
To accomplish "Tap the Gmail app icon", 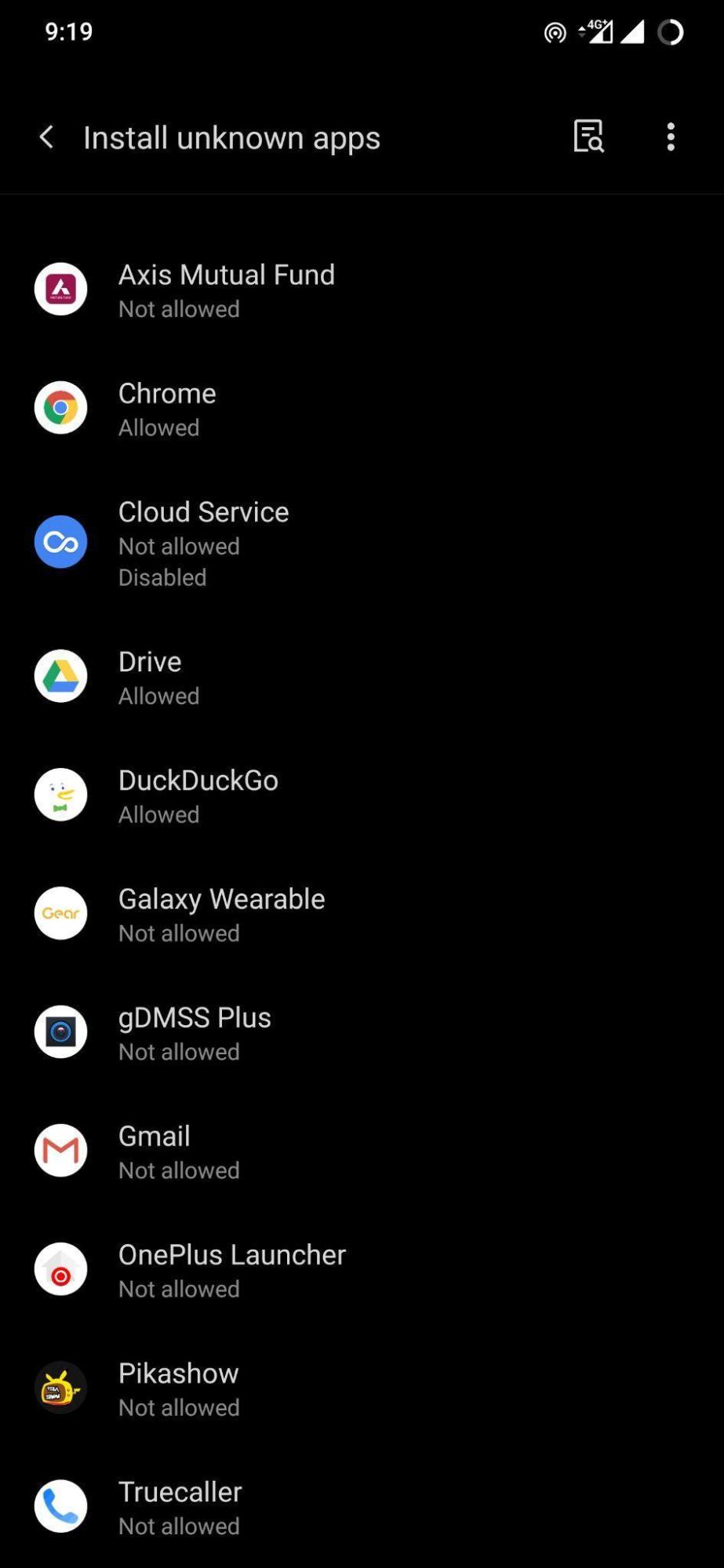I will coord(60,1150).
